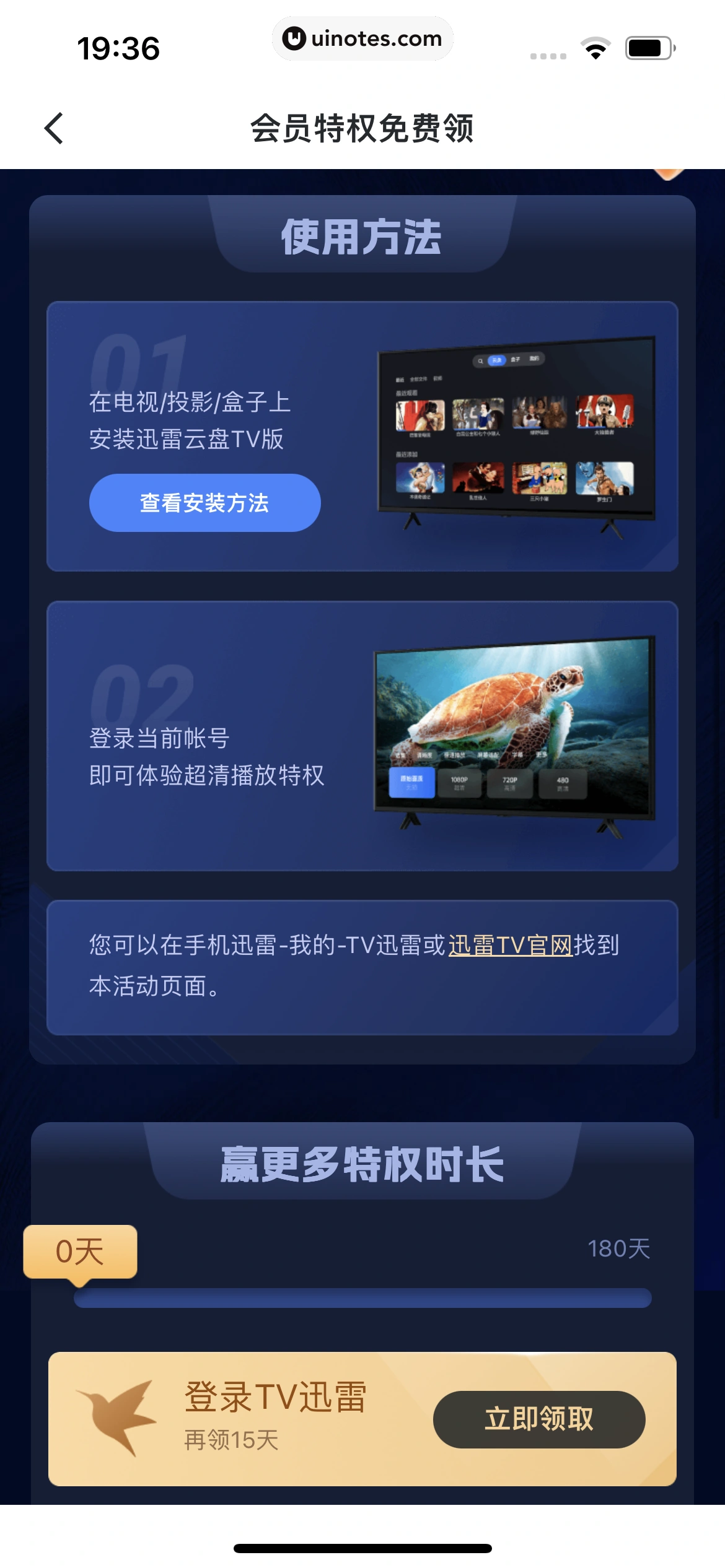Click the uinotes.com logo pill at top

tap(362, 38)
